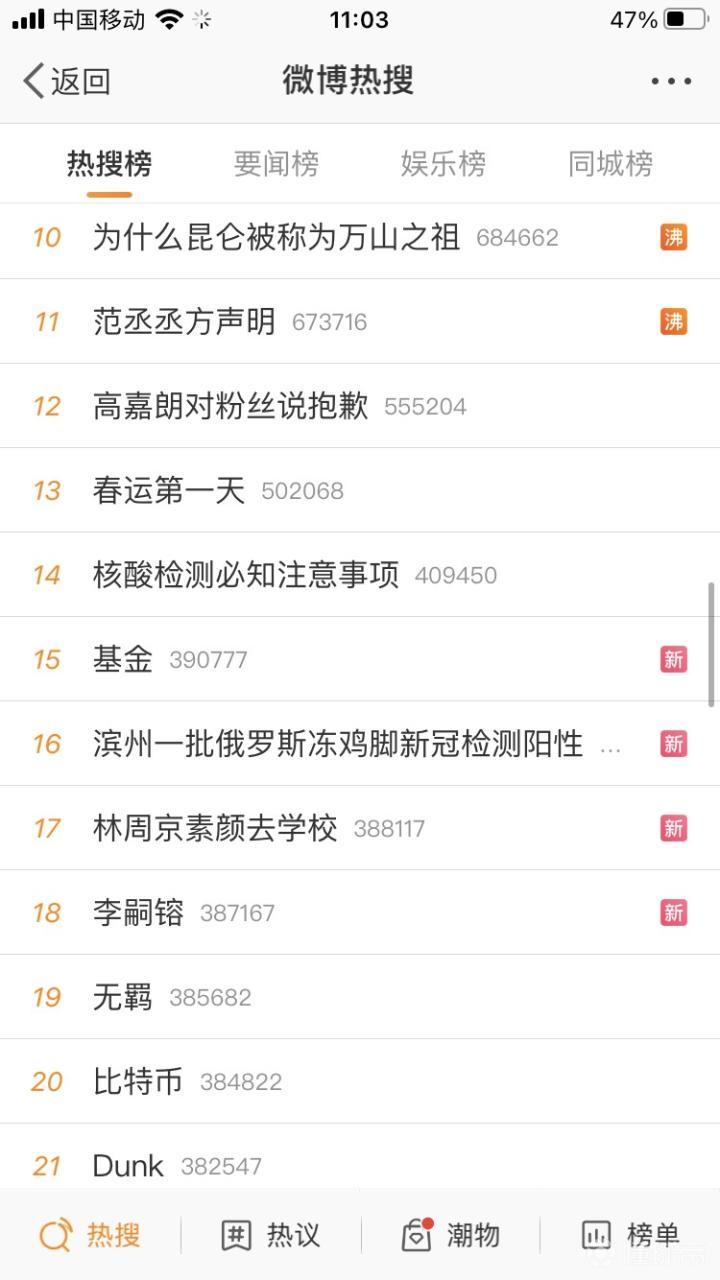Go to the 榜单 bottom tab
The height and width of the screenshot is (1280, 720).
pos(630,1235)
